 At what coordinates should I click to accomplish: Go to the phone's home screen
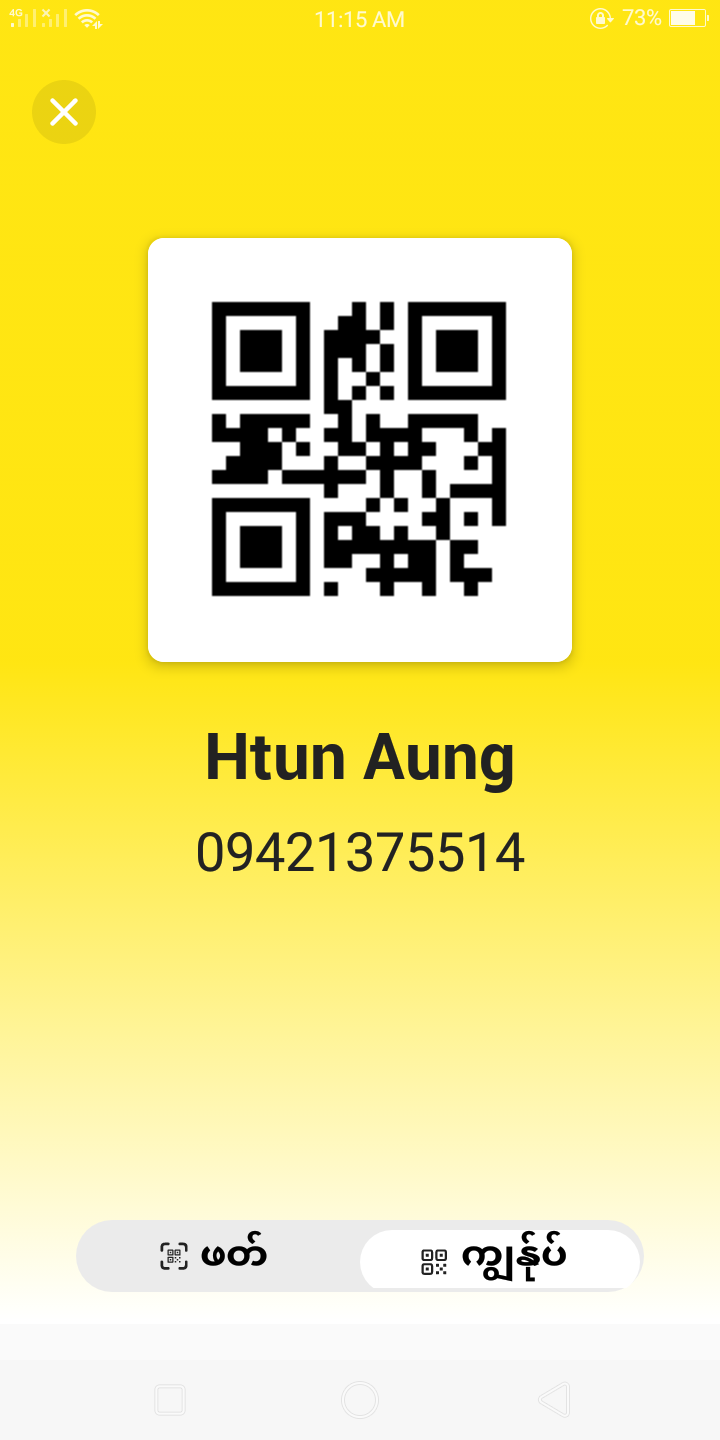pos(360,1399)
